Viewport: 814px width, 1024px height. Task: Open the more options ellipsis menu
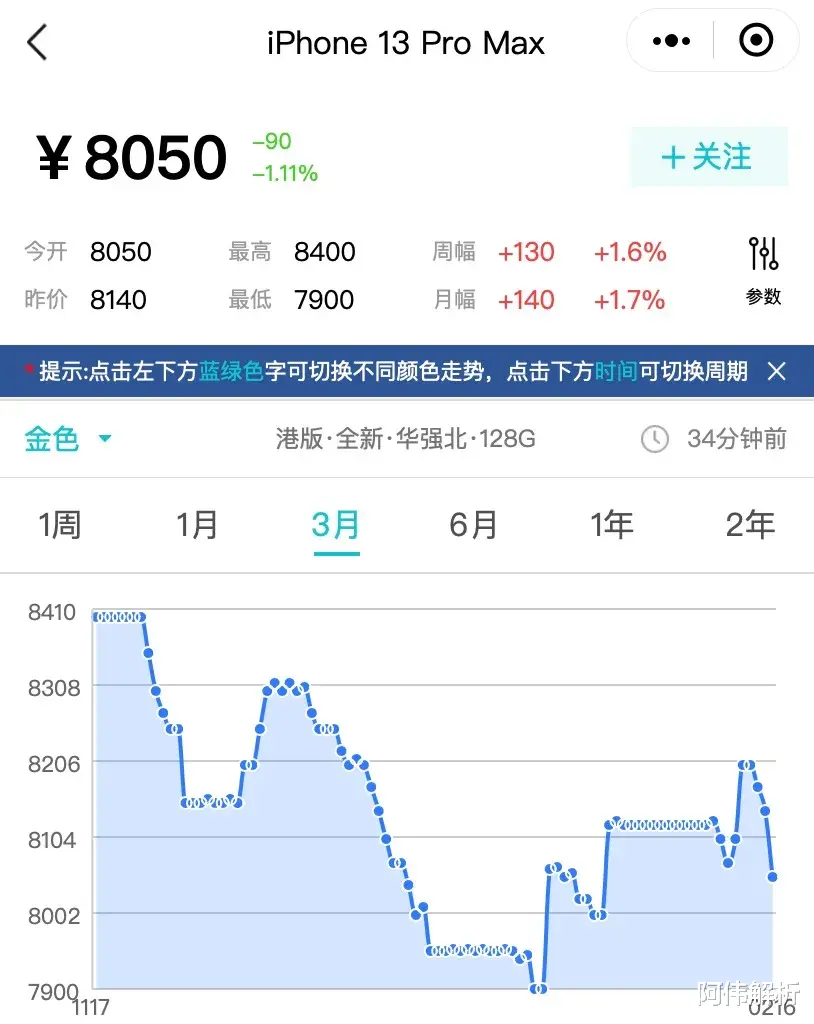671,40
